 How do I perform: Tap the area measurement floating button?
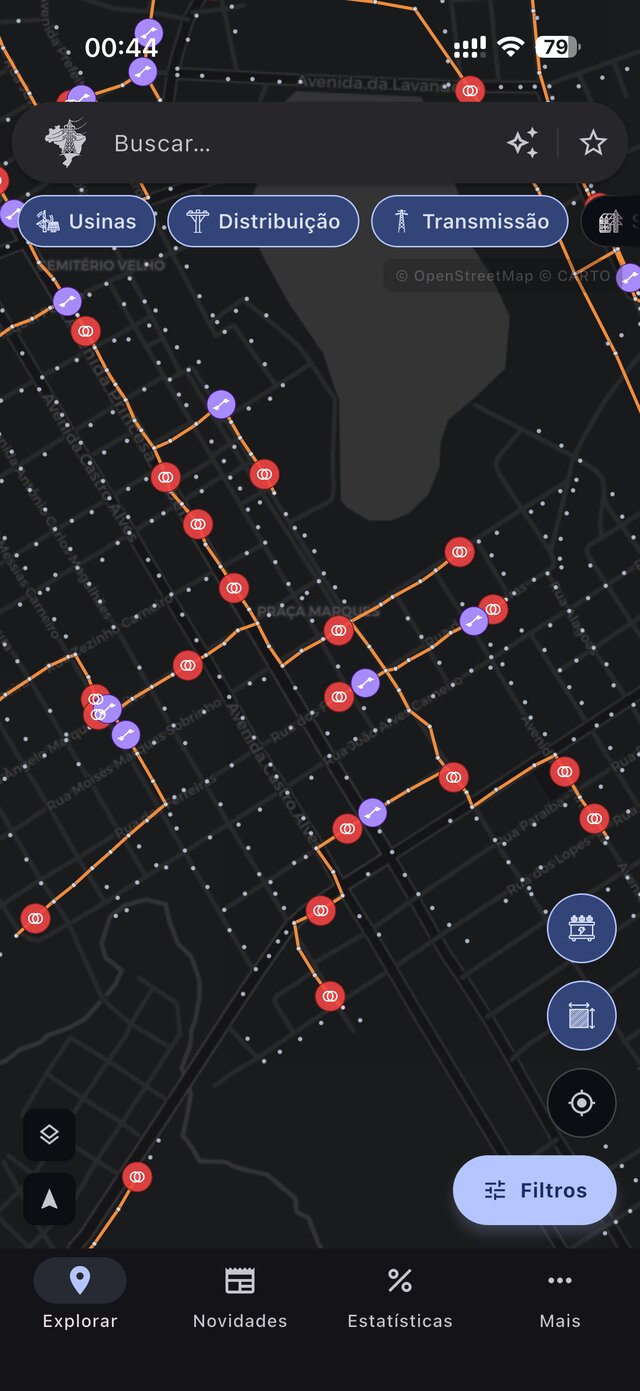pyautogui.click(x=581, y=1016)
